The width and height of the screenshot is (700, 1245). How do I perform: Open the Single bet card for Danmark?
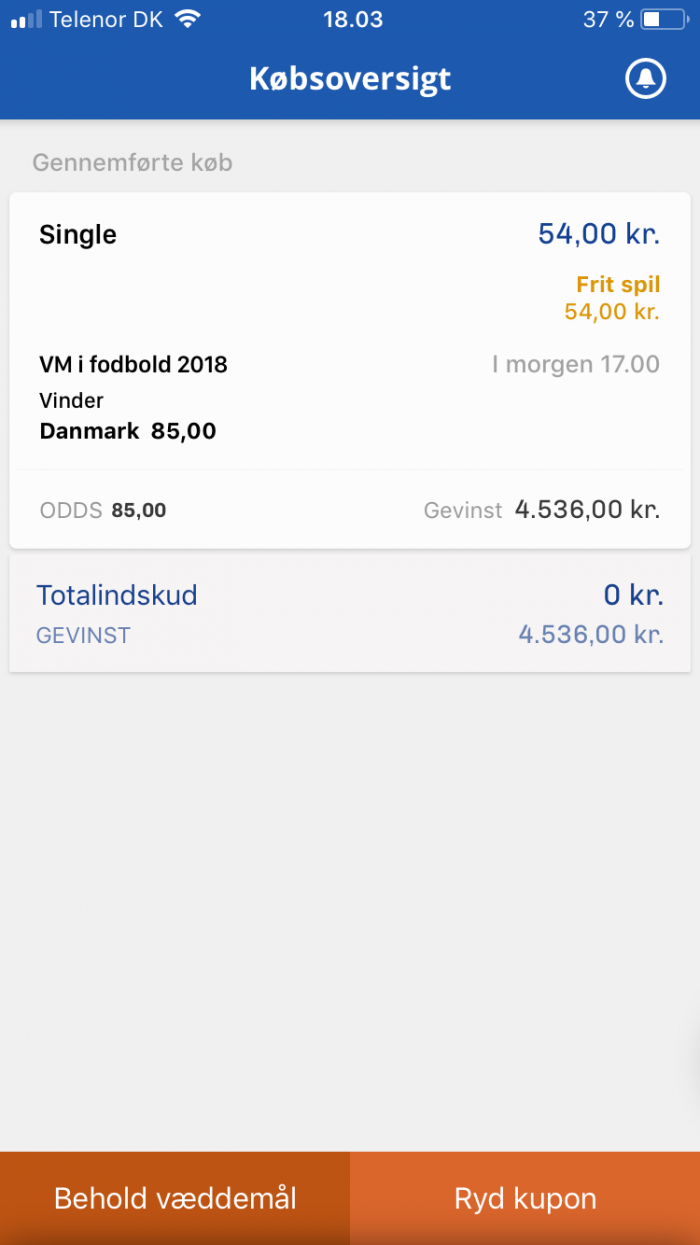350,370
